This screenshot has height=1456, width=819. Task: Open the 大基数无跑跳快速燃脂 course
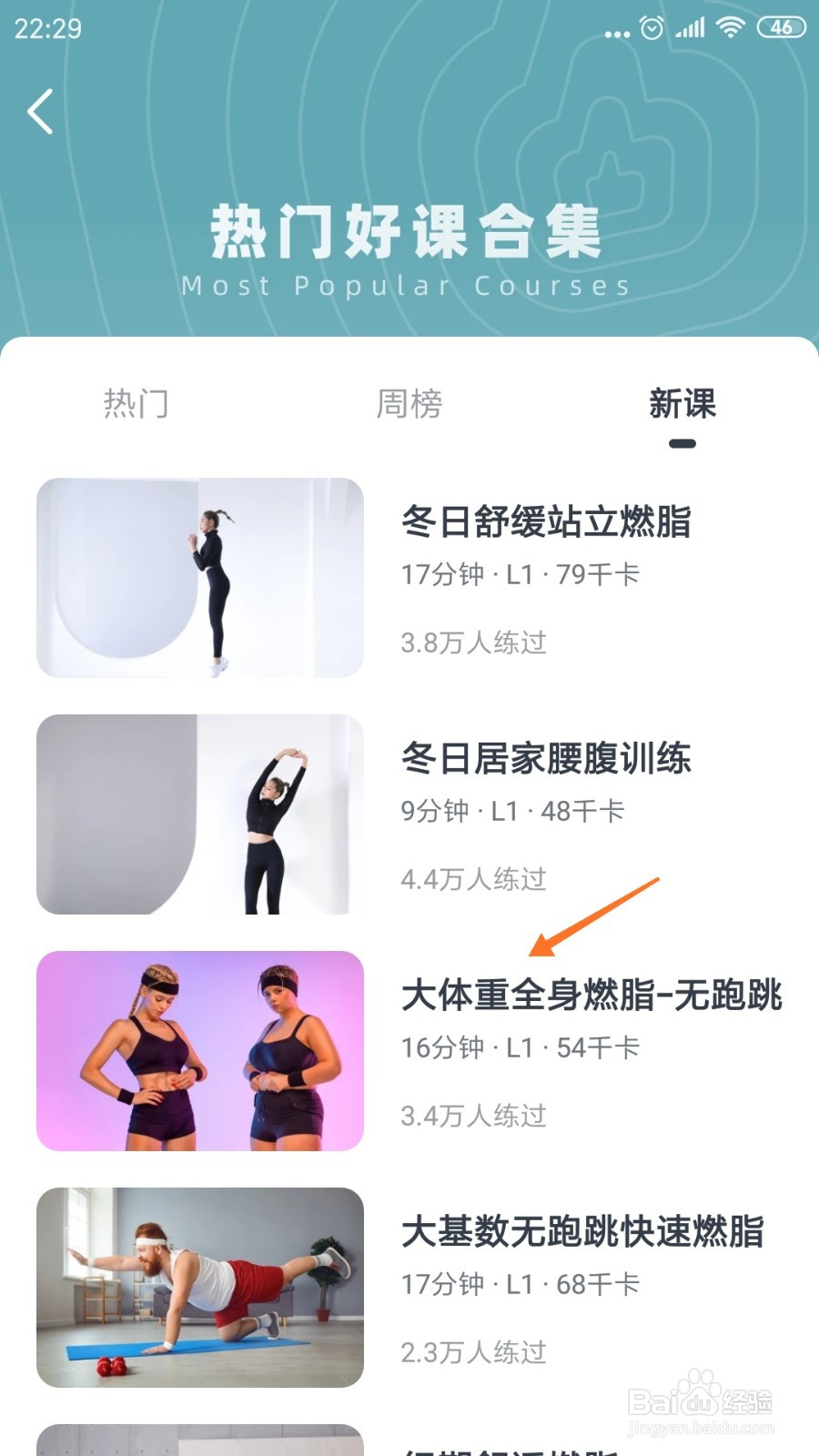coord(585,1234)
